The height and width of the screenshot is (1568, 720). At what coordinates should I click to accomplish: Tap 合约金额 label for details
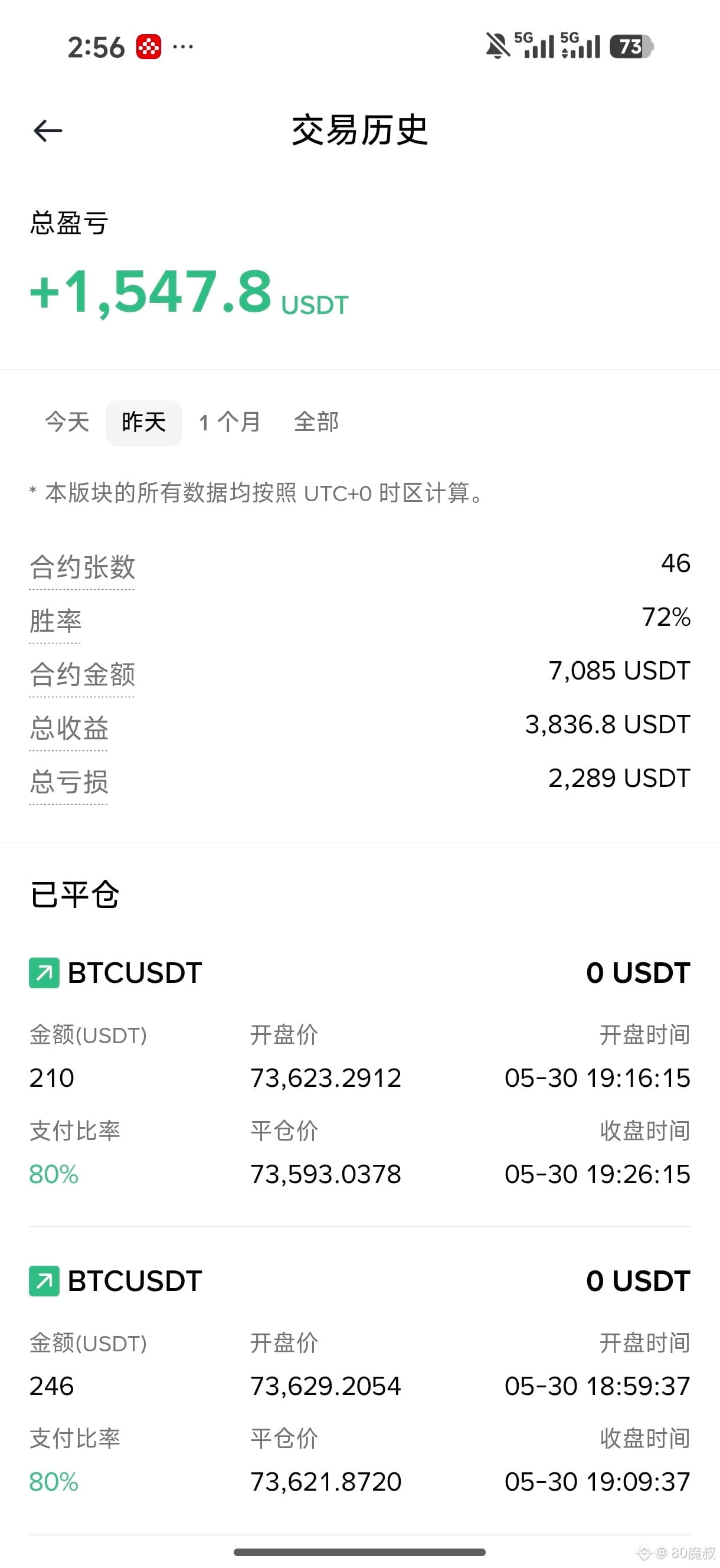point(82,675)
